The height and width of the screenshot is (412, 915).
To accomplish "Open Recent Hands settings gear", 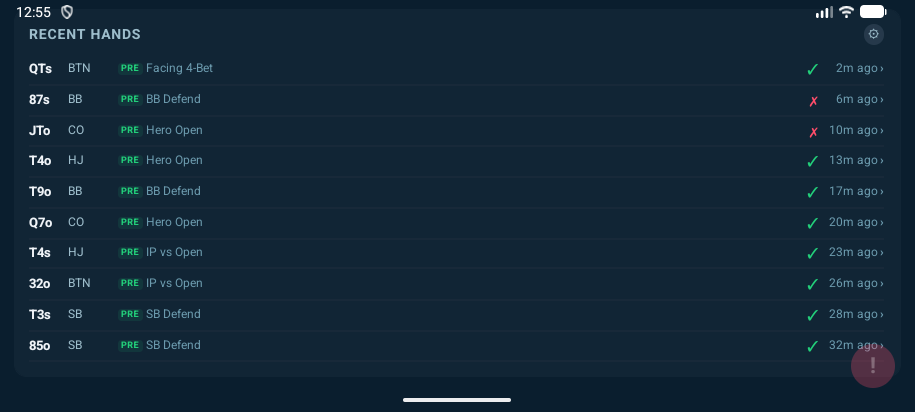I will [x=874, y=35].
